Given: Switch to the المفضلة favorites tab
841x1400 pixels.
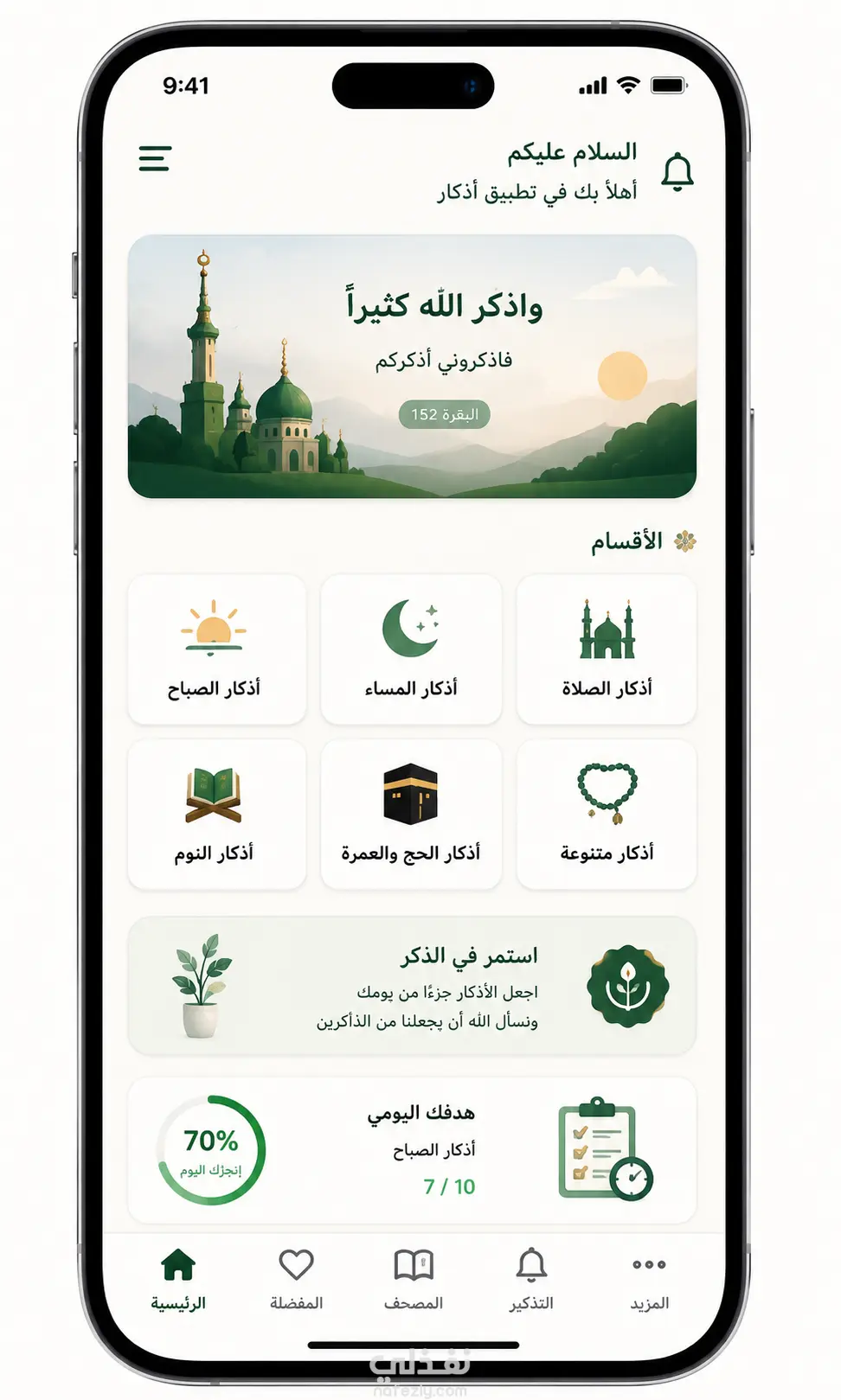Looking at the screenshot, I should [x=296, y=1280].
